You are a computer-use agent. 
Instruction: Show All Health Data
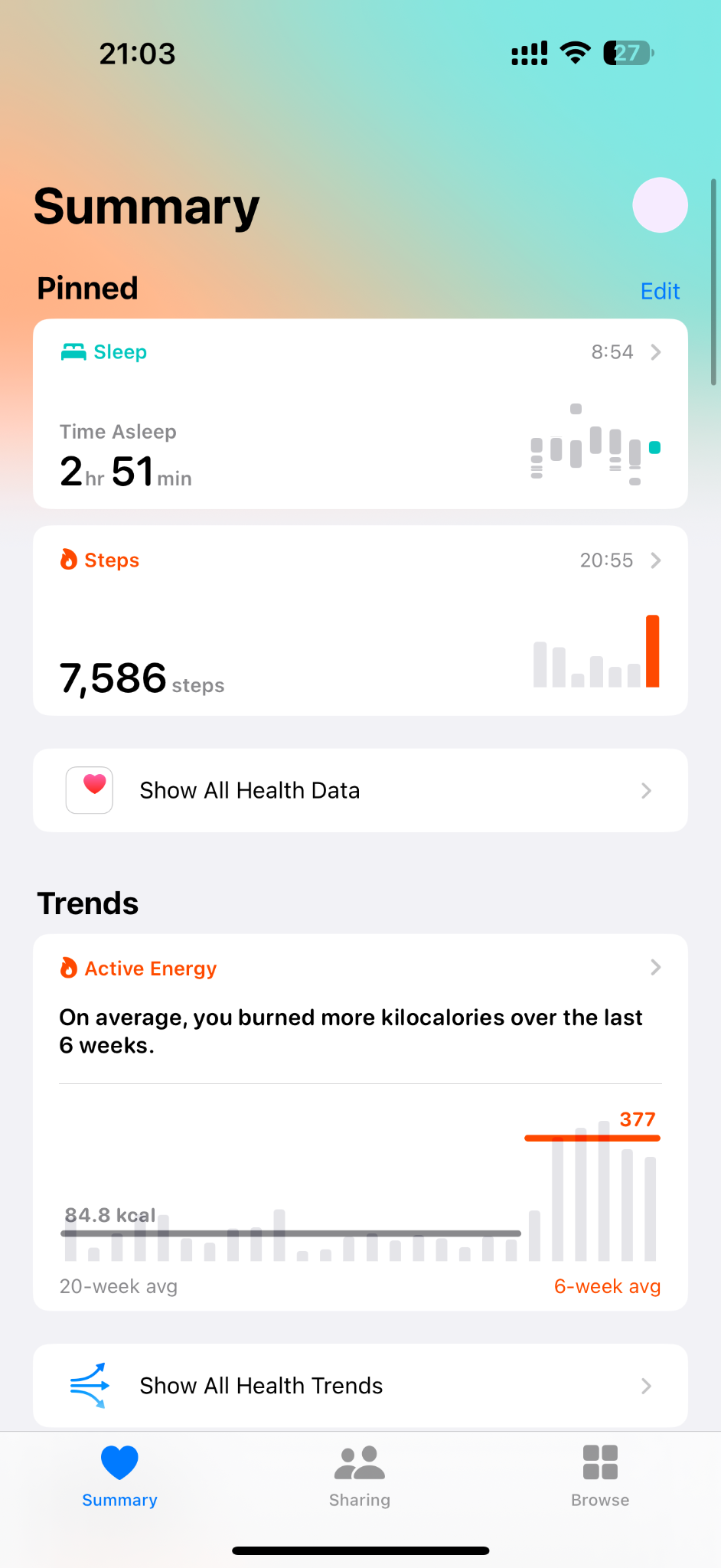coord(360,790)
